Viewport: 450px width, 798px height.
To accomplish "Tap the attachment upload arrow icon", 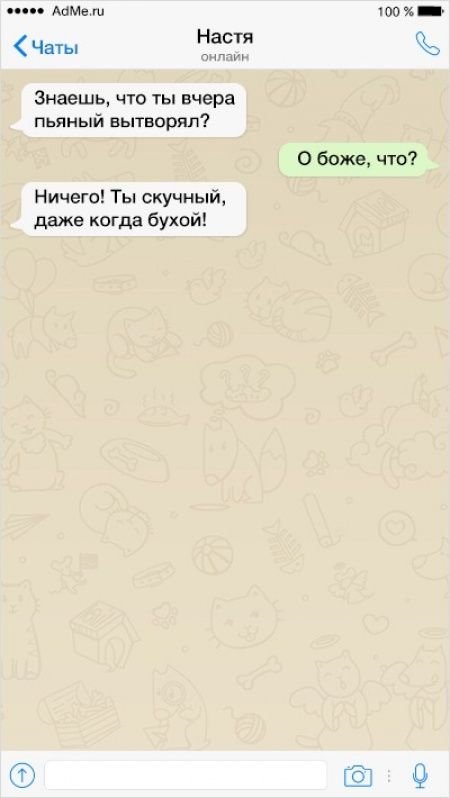I will [x=22, y=775].
